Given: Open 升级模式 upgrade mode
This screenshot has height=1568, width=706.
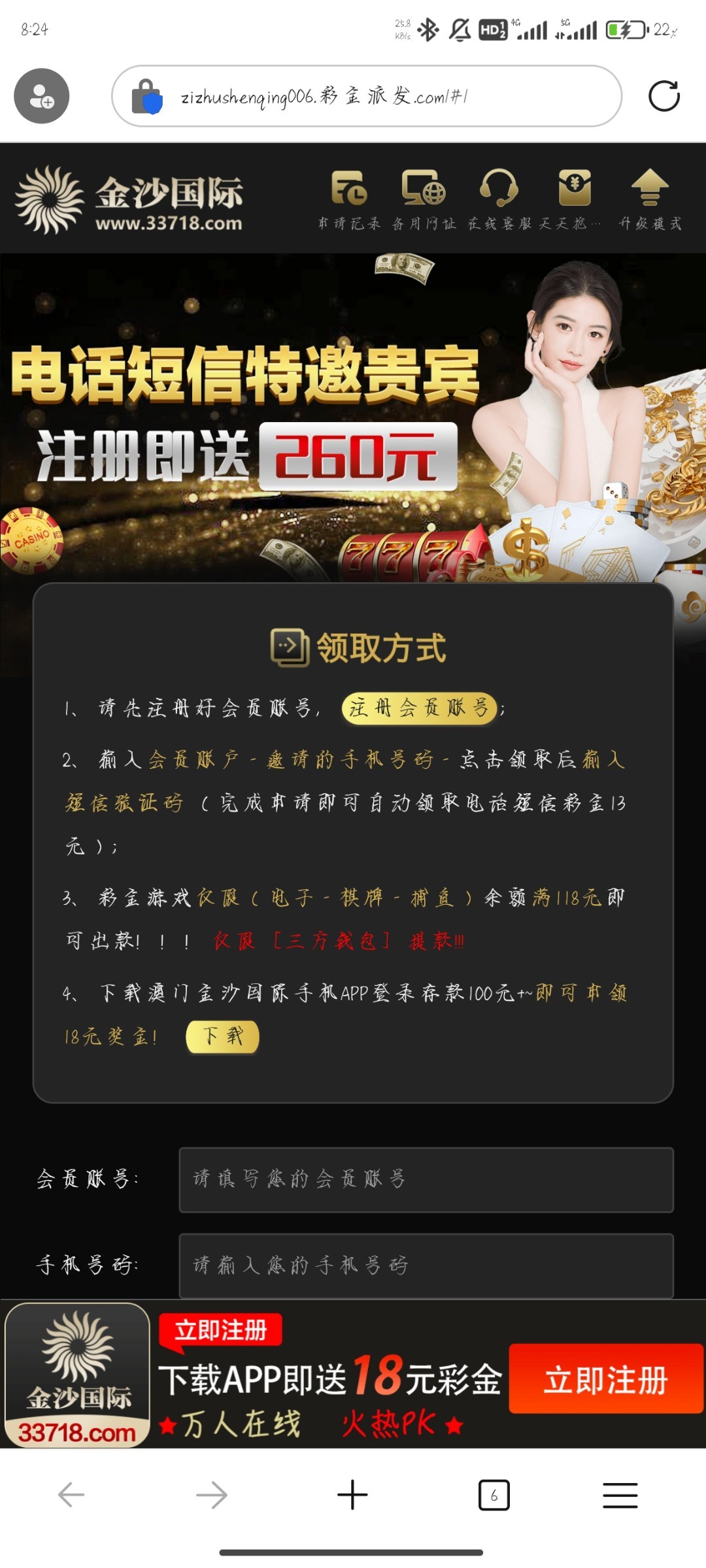Looking at the screenshot, I should pos(650,199).
